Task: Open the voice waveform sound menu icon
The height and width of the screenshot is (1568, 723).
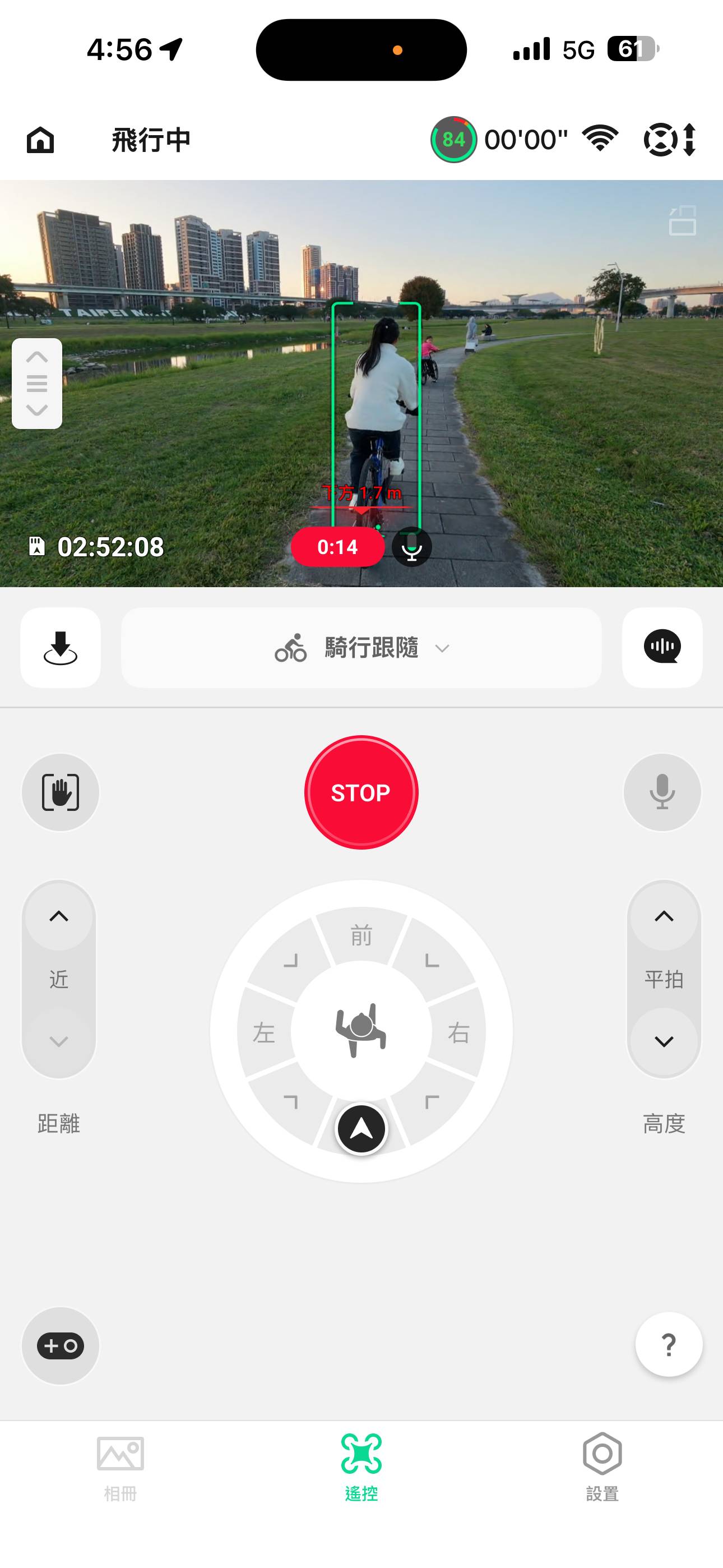Action: pyautogui.click(x=662, y=647)
